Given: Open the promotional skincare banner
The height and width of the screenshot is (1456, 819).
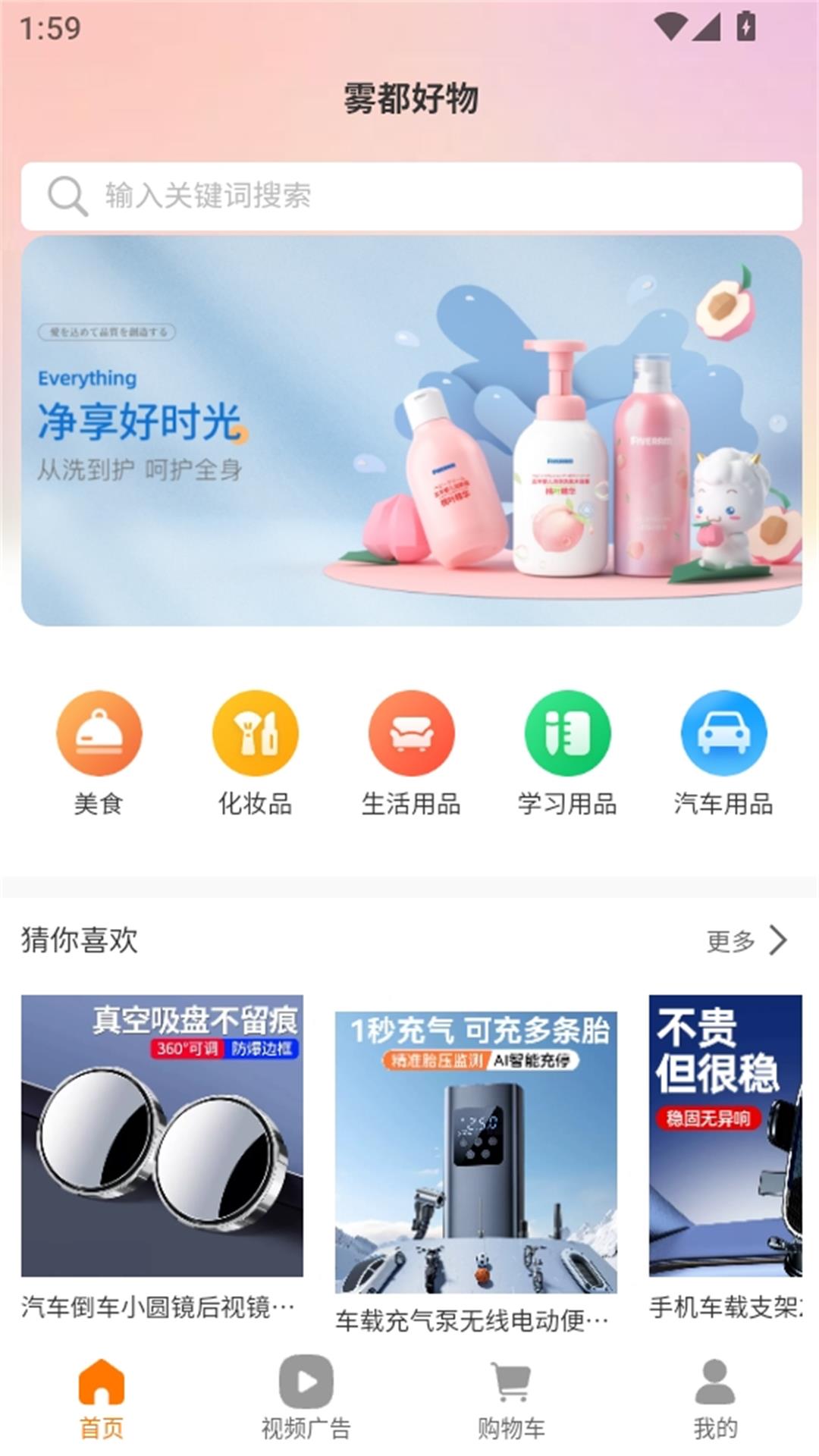Looking at the screenshot, I should [x=409, y=432].
